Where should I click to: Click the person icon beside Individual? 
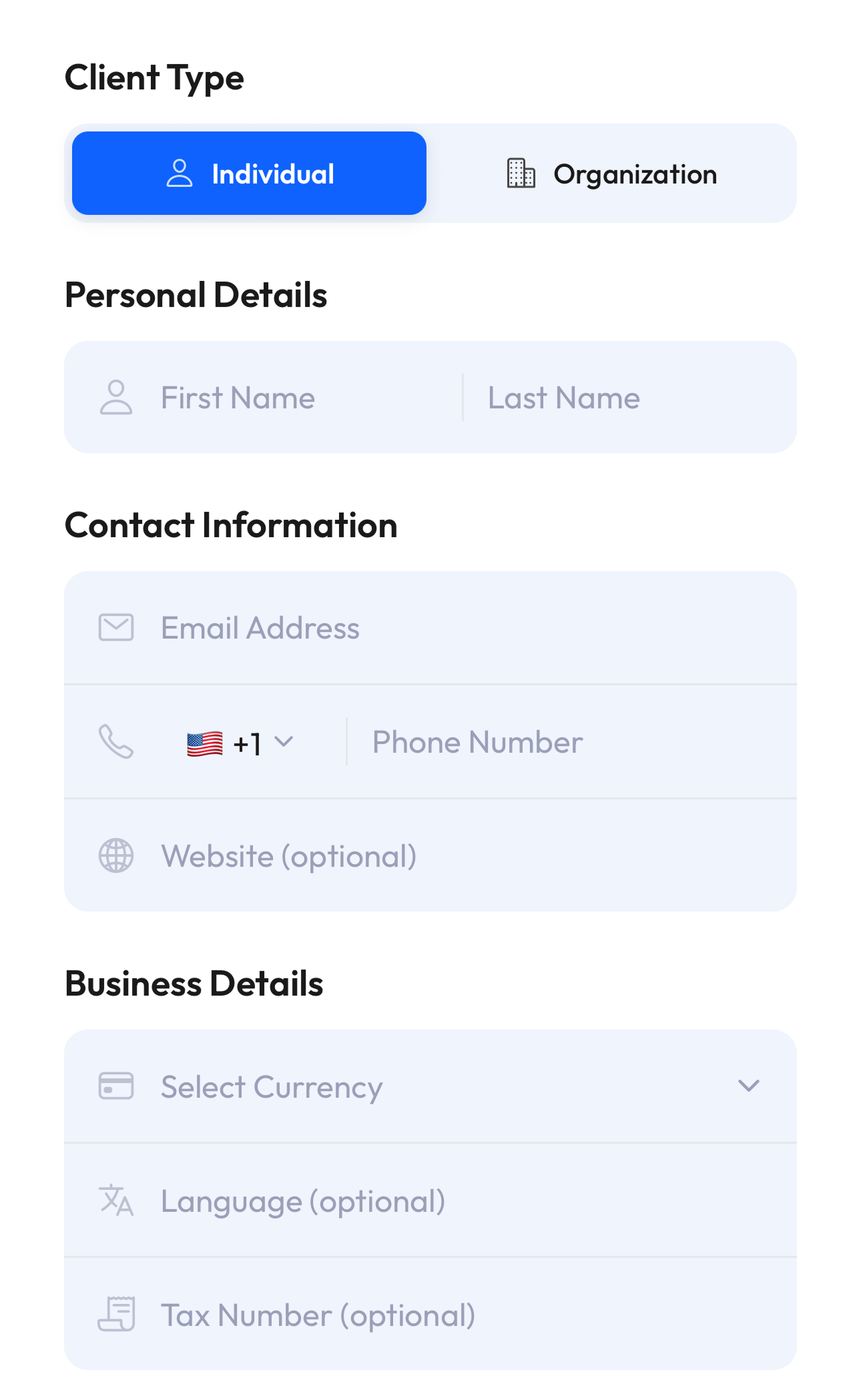click(178, 173)
